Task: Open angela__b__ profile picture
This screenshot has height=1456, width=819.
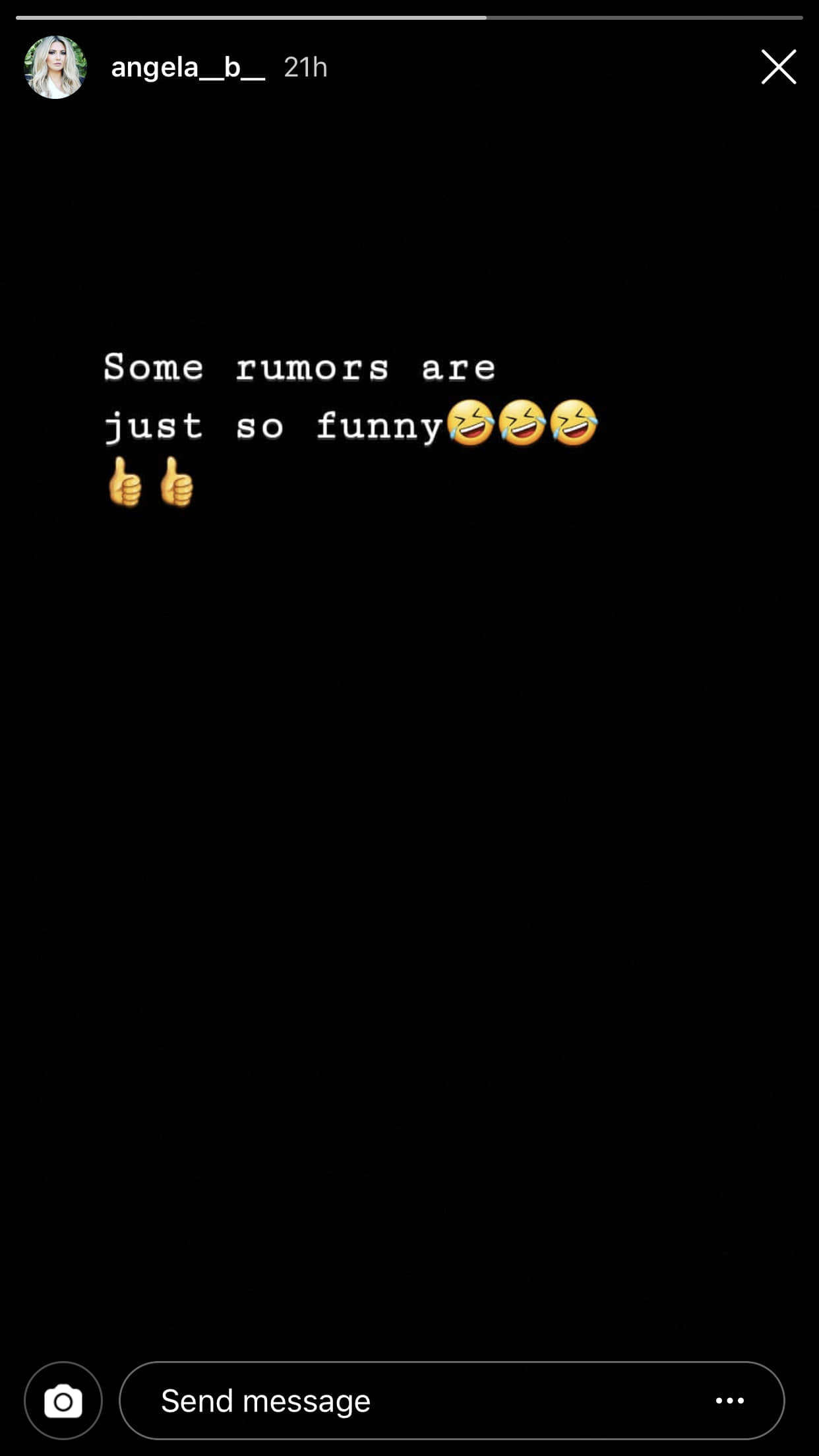Action: [x=55, y=67]
